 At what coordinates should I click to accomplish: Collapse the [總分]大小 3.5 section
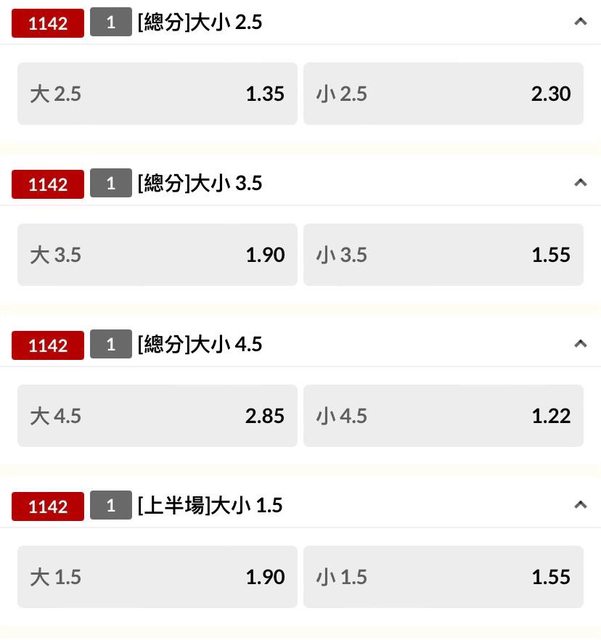[580, 182]
